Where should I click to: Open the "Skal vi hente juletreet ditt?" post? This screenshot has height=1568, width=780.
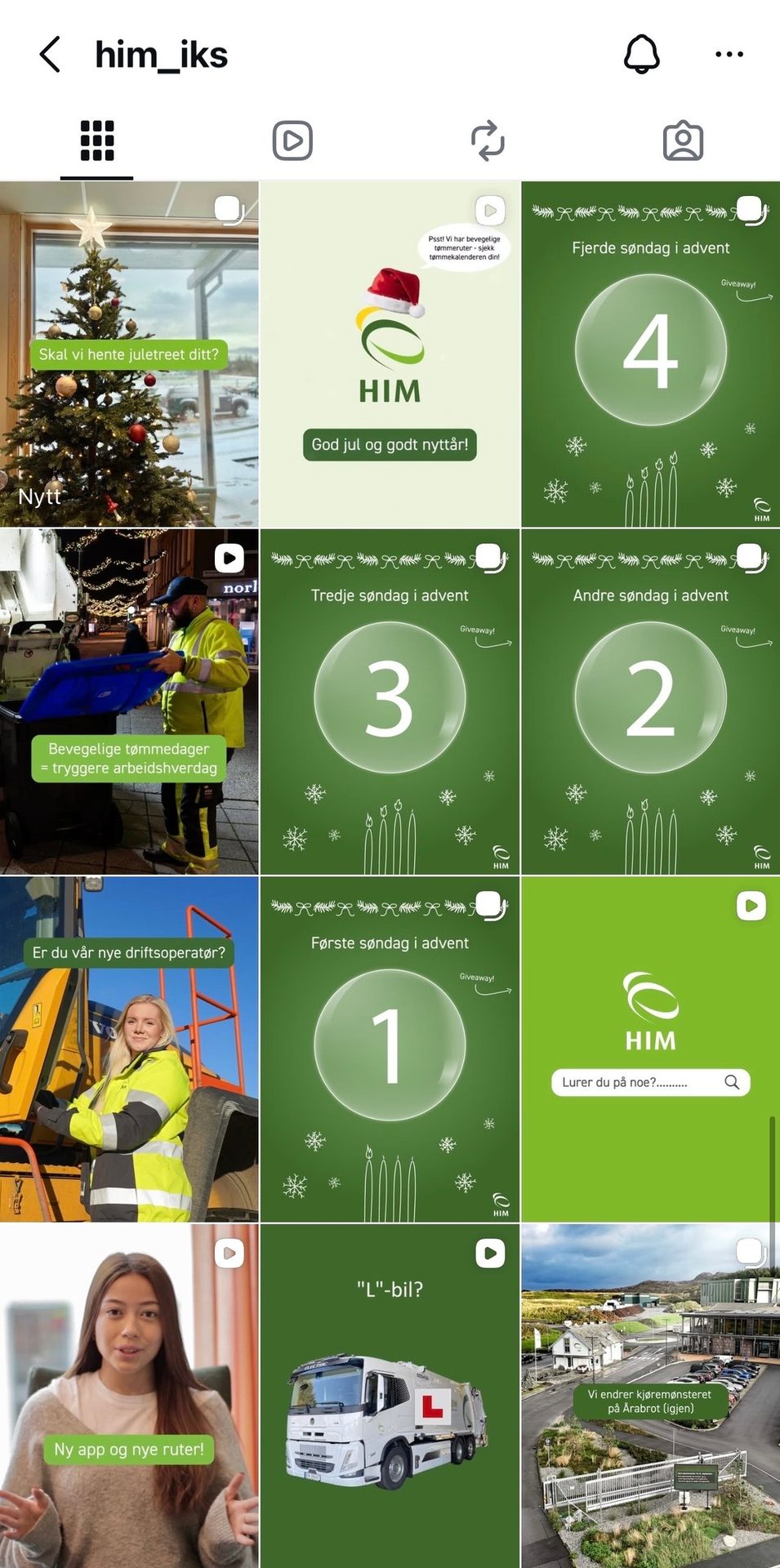(x=129, y=354)
